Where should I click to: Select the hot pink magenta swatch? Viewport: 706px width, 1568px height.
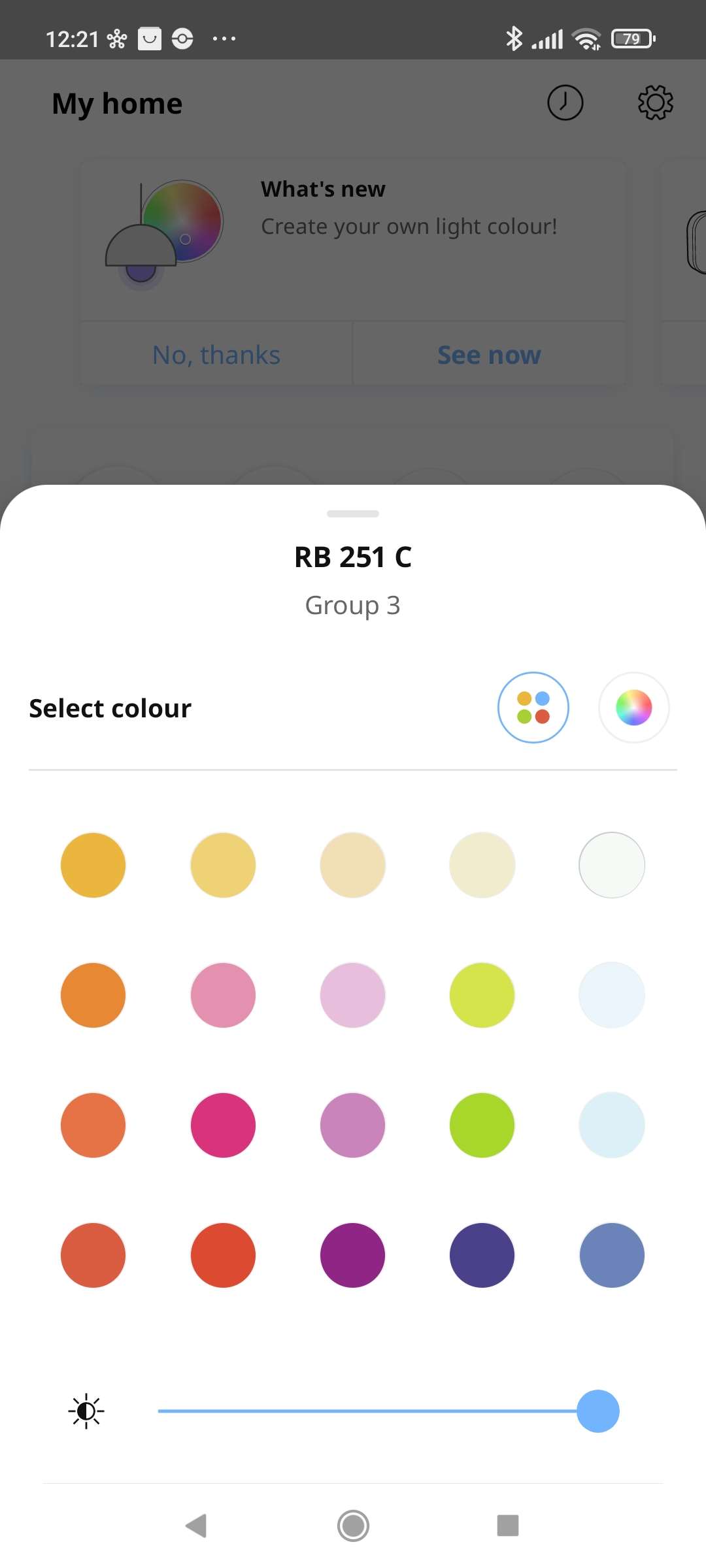coord(223,1125)
